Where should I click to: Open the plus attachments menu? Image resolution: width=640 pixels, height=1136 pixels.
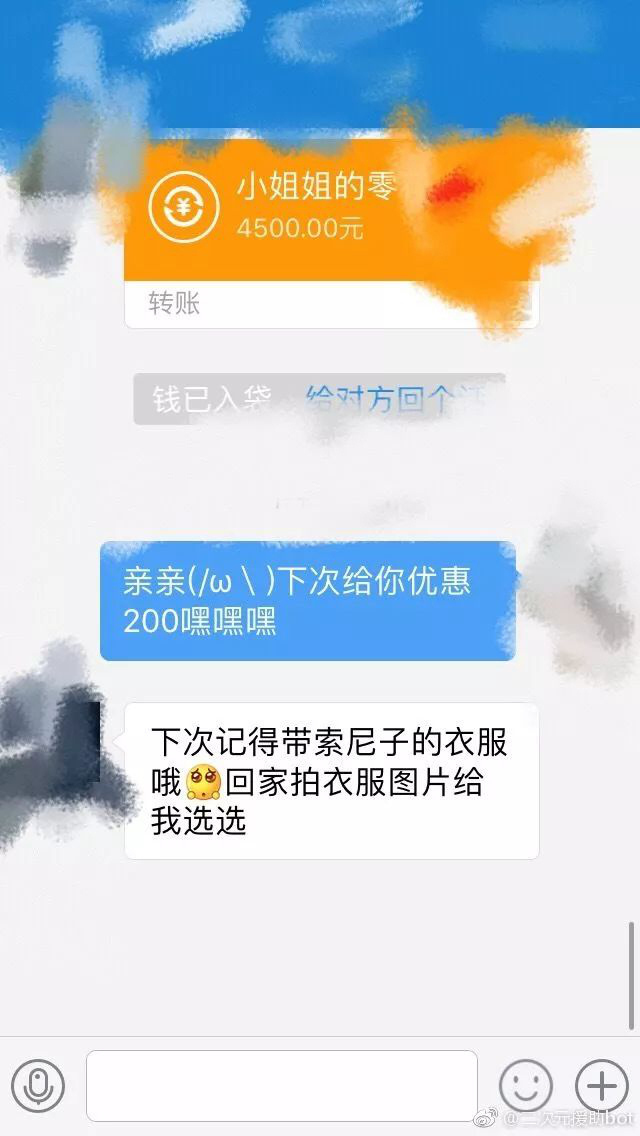pyautogui.click(x=601, y=1085)
